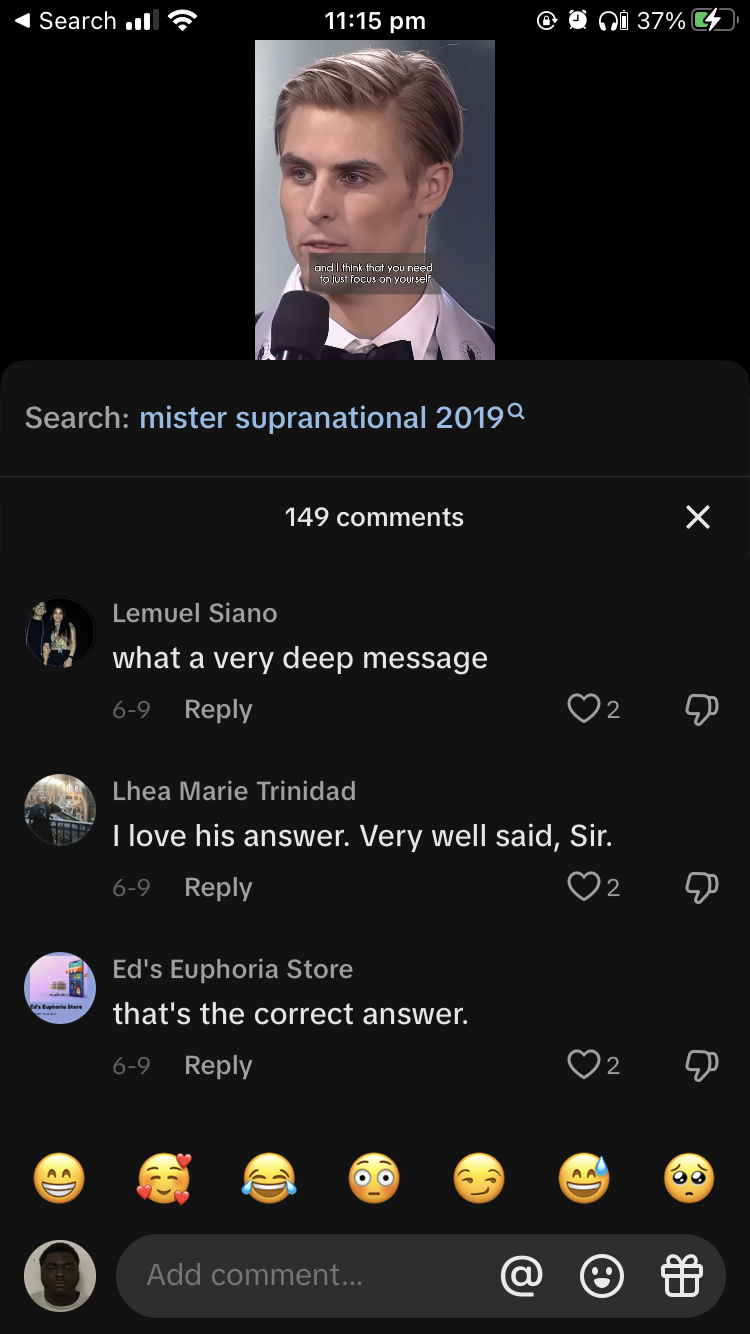This screenshot has height=1334, width=750.
Task: Reply to Lhea Marie Trinidad's comment
Action: tap(218, 887)
